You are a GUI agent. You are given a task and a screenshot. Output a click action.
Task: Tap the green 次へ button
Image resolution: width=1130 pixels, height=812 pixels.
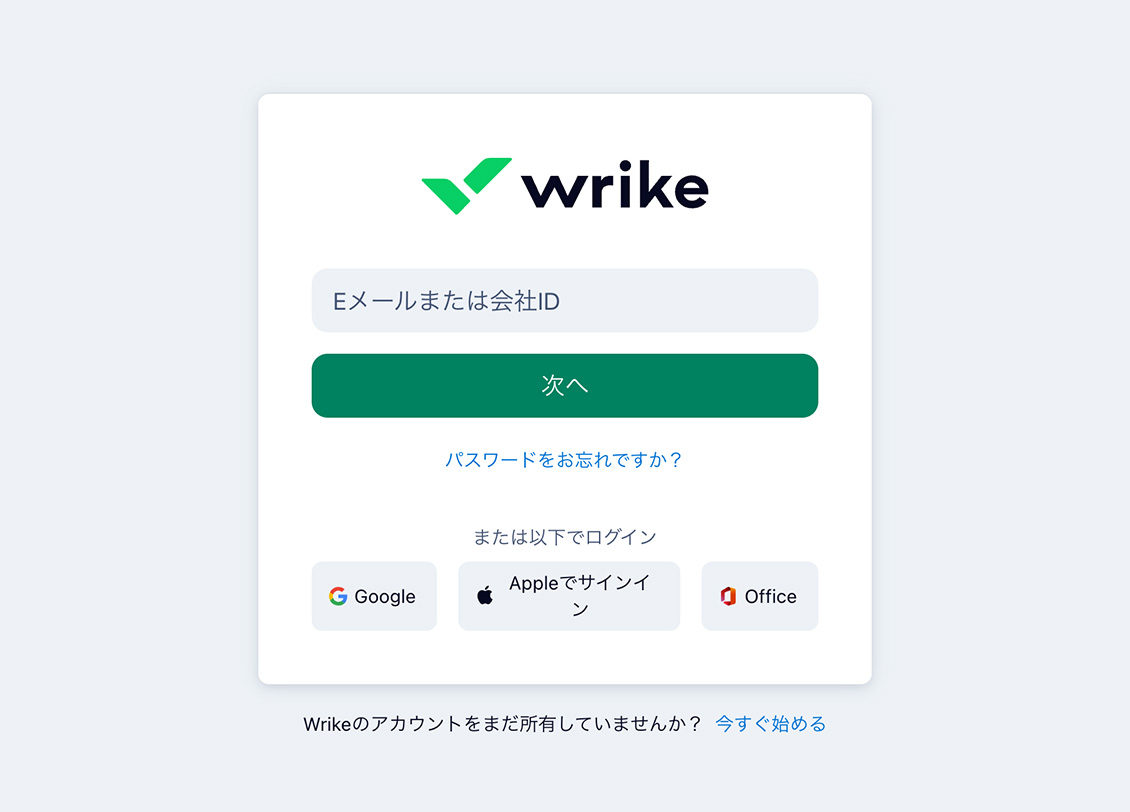[564, 385]
